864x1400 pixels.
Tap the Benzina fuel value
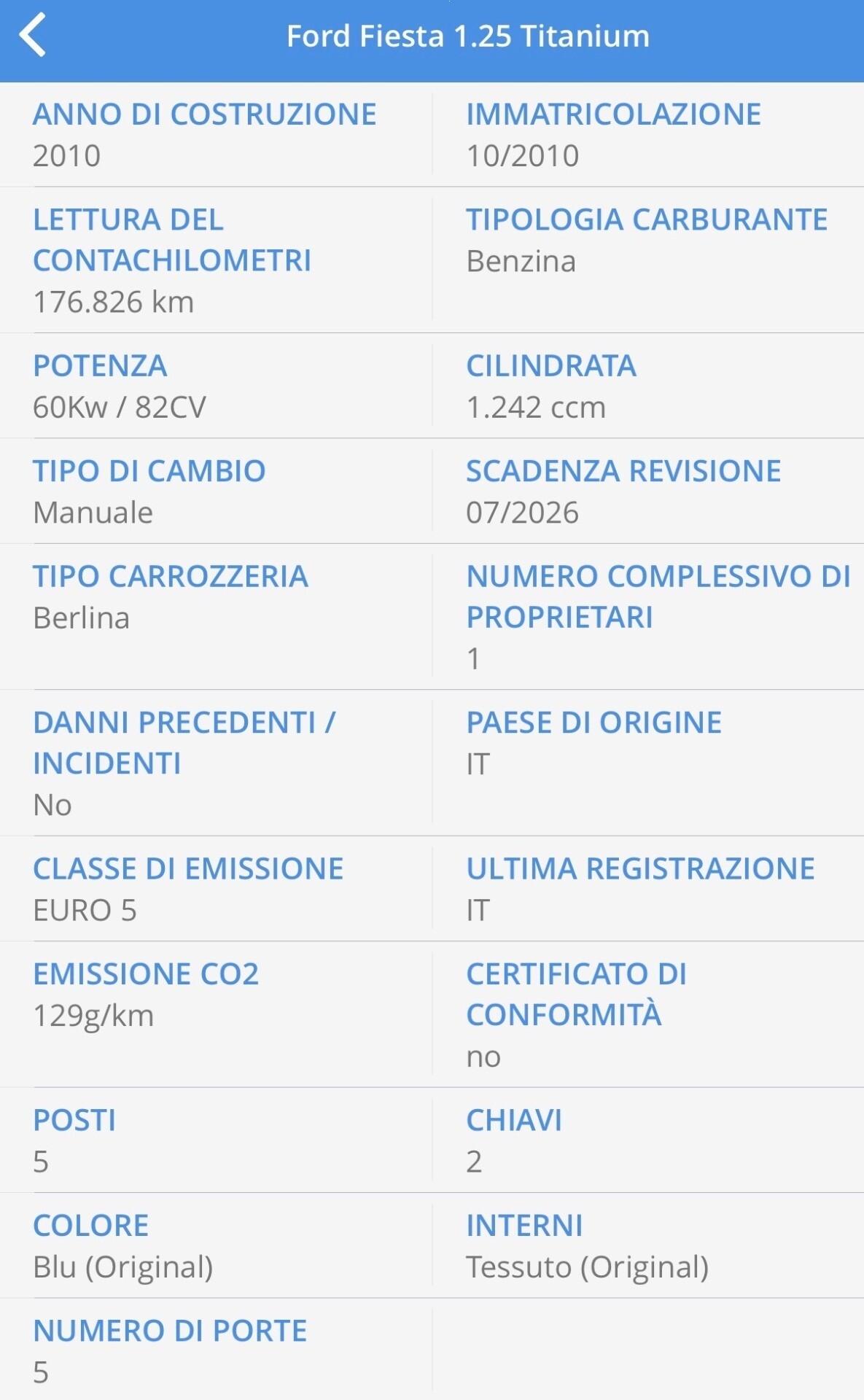click(x=521, y=262)
